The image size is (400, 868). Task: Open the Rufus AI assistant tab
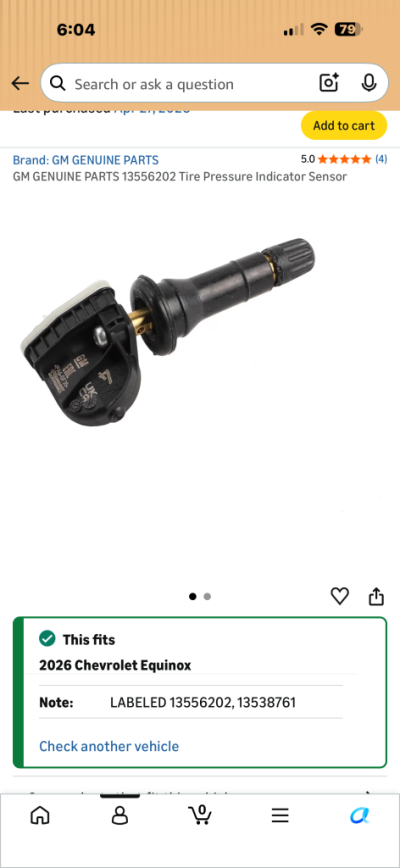coord(360,815)
